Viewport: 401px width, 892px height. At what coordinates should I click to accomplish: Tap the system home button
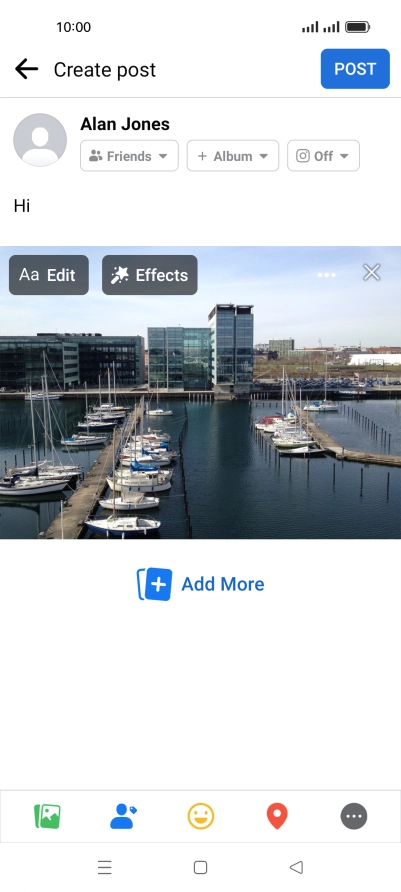click(x=200, y=867)
